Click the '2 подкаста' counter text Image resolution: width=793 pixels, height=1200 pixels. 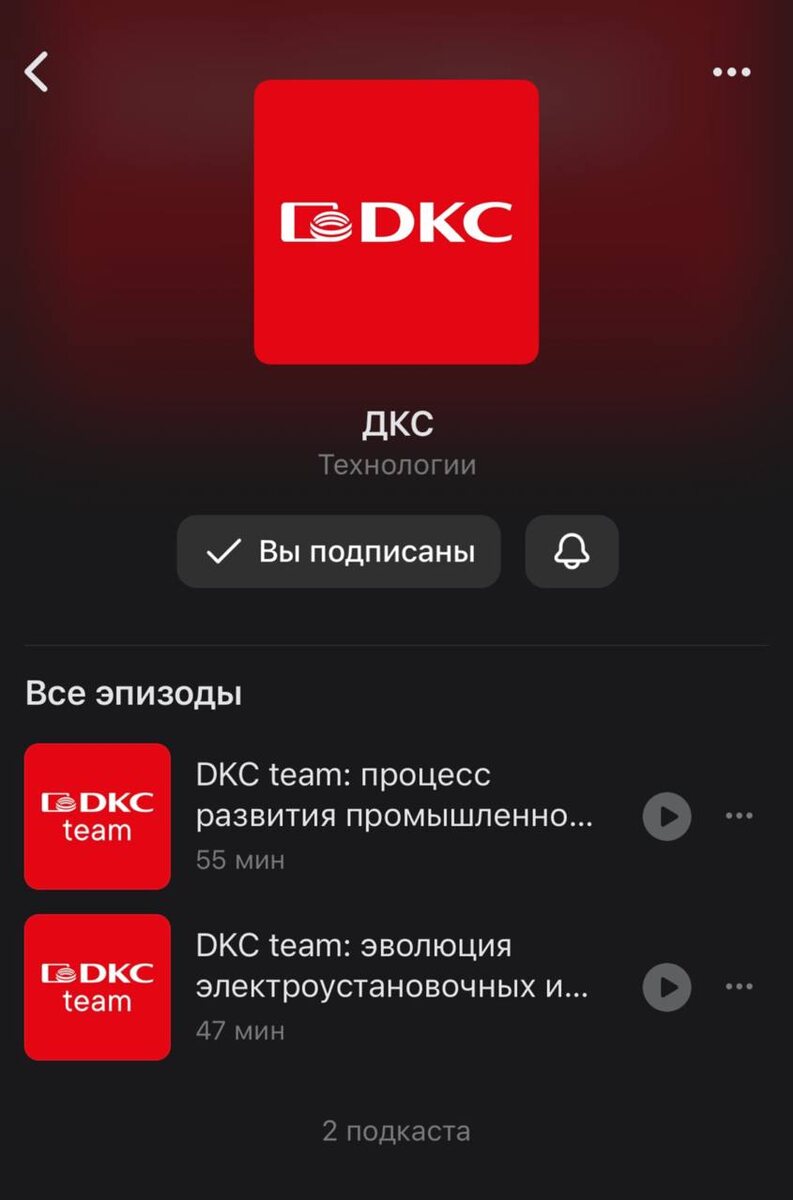click(x=396, y=1131)
